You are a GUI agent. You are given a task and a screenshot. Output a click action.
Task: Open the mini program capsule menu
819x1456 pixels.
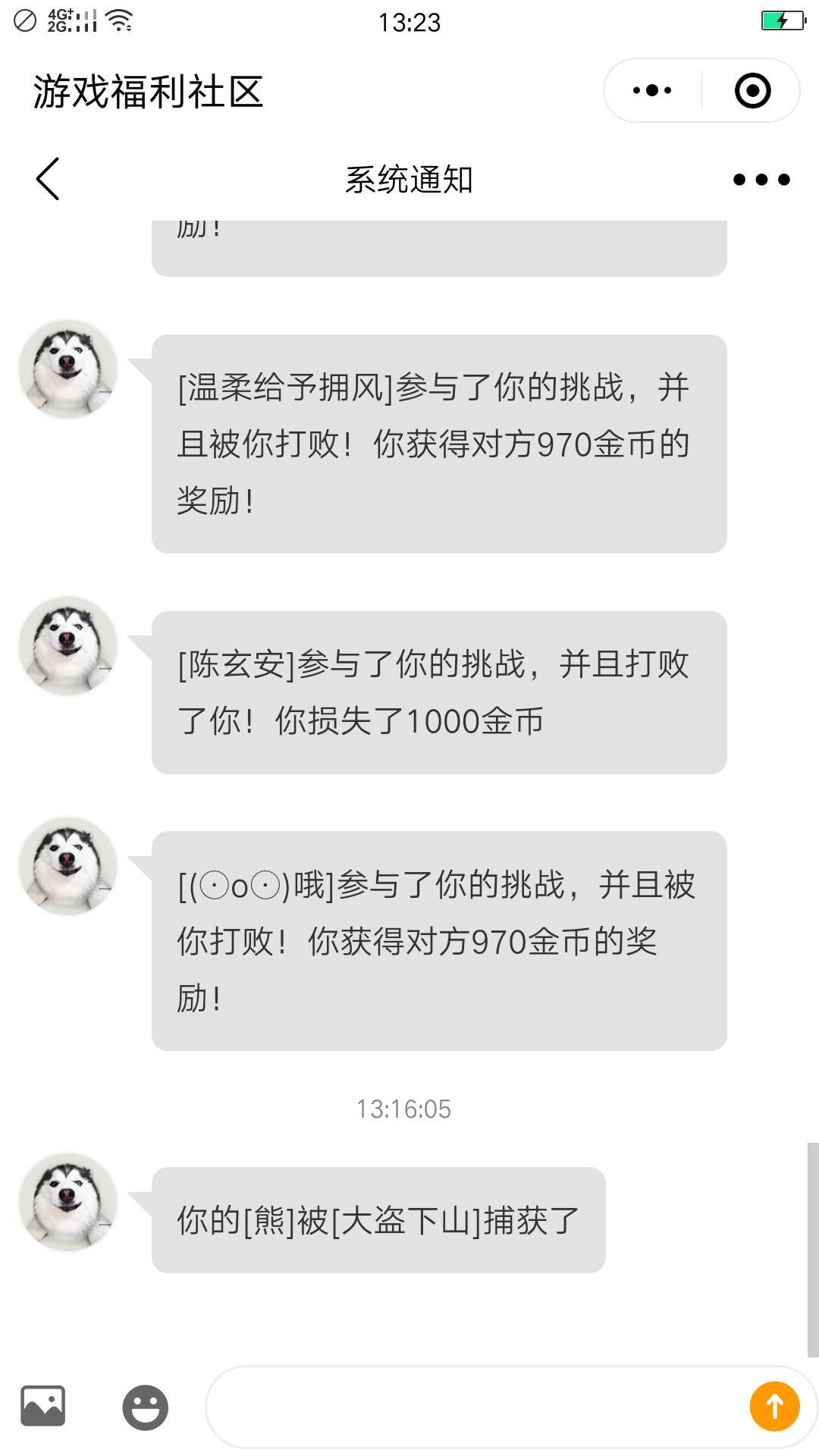652,91
